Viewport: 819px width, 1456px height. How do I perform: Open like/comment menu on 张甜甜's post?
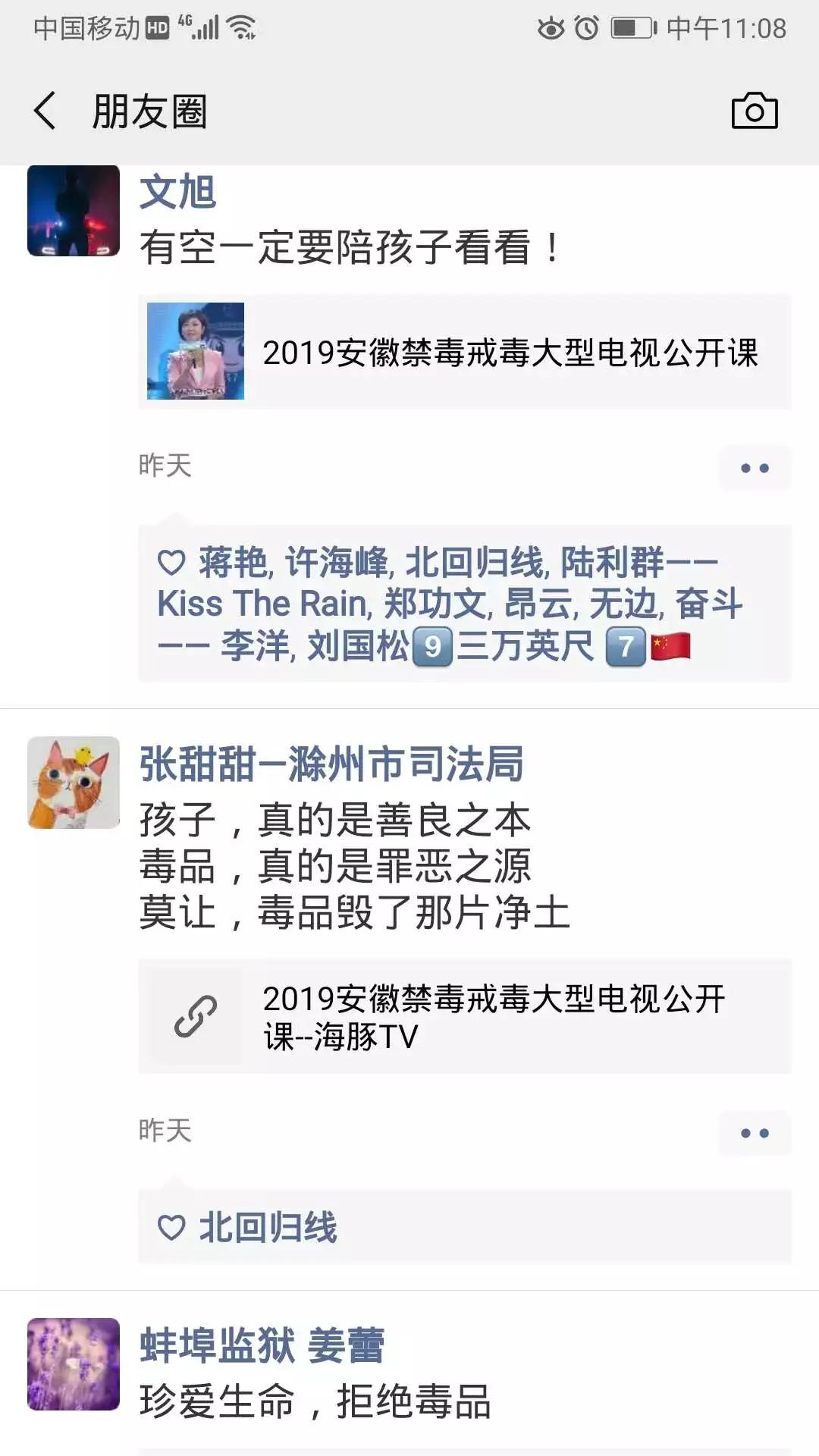pyautogui.click(x=754, y=1133)
